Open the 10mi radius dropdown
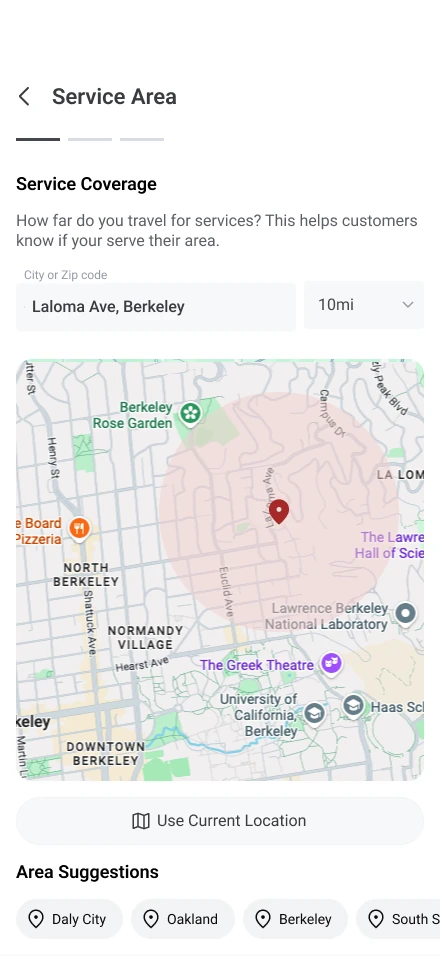440x956 pixels. pos(364,305)
